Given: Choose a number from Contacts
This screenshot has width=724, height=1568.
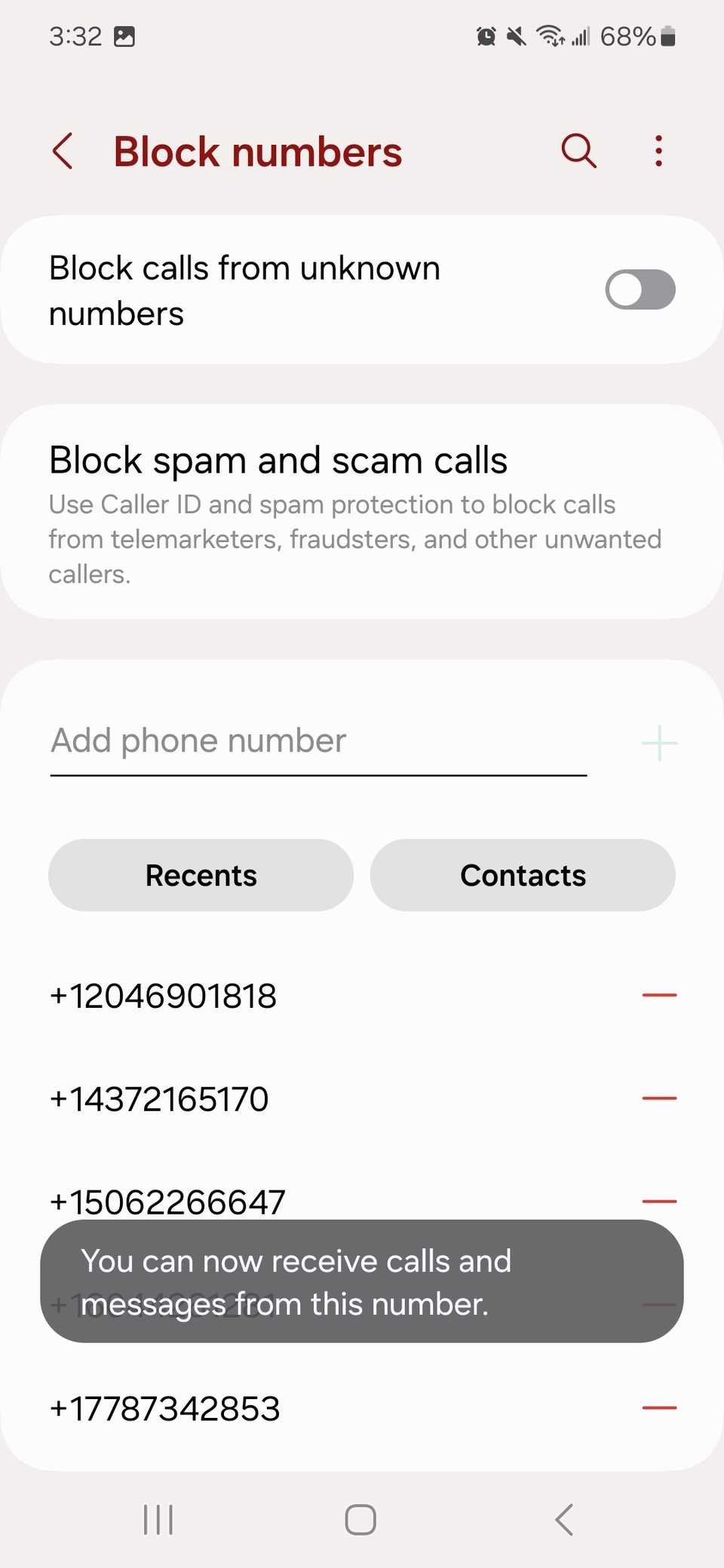Looking at the screenshot, I should tap(523, 875).
